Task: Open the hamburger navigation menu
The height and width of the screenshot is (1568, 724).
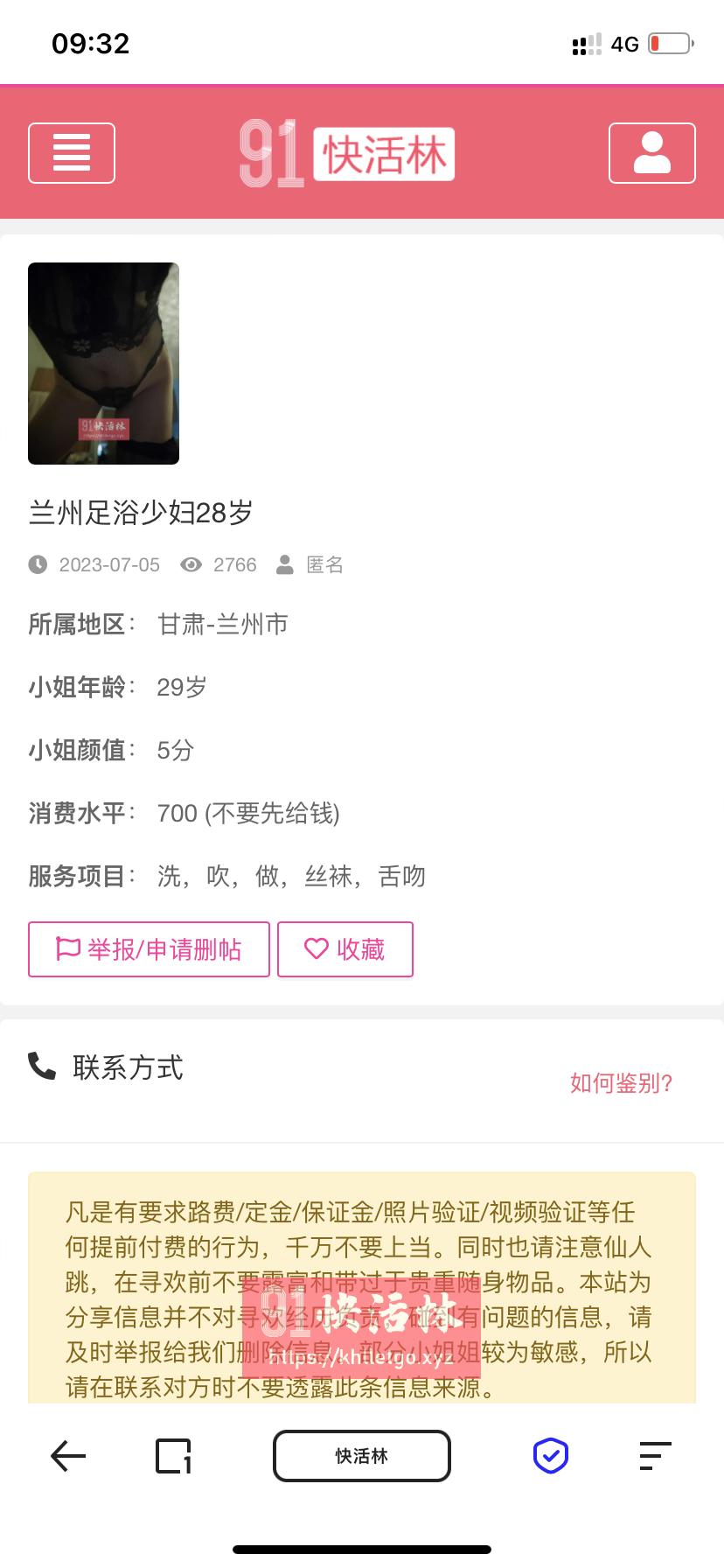Action: (x=72, y=153)
